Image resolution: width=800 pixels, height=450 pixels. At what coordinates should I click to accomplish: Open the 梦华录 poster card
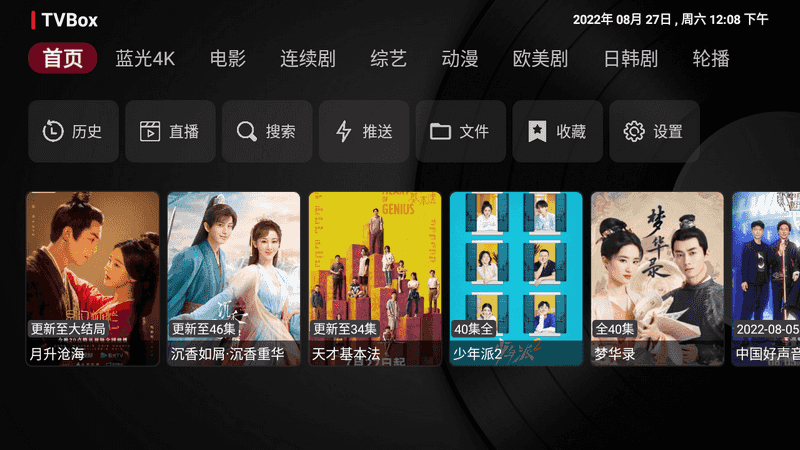click(x=657, y=278)
